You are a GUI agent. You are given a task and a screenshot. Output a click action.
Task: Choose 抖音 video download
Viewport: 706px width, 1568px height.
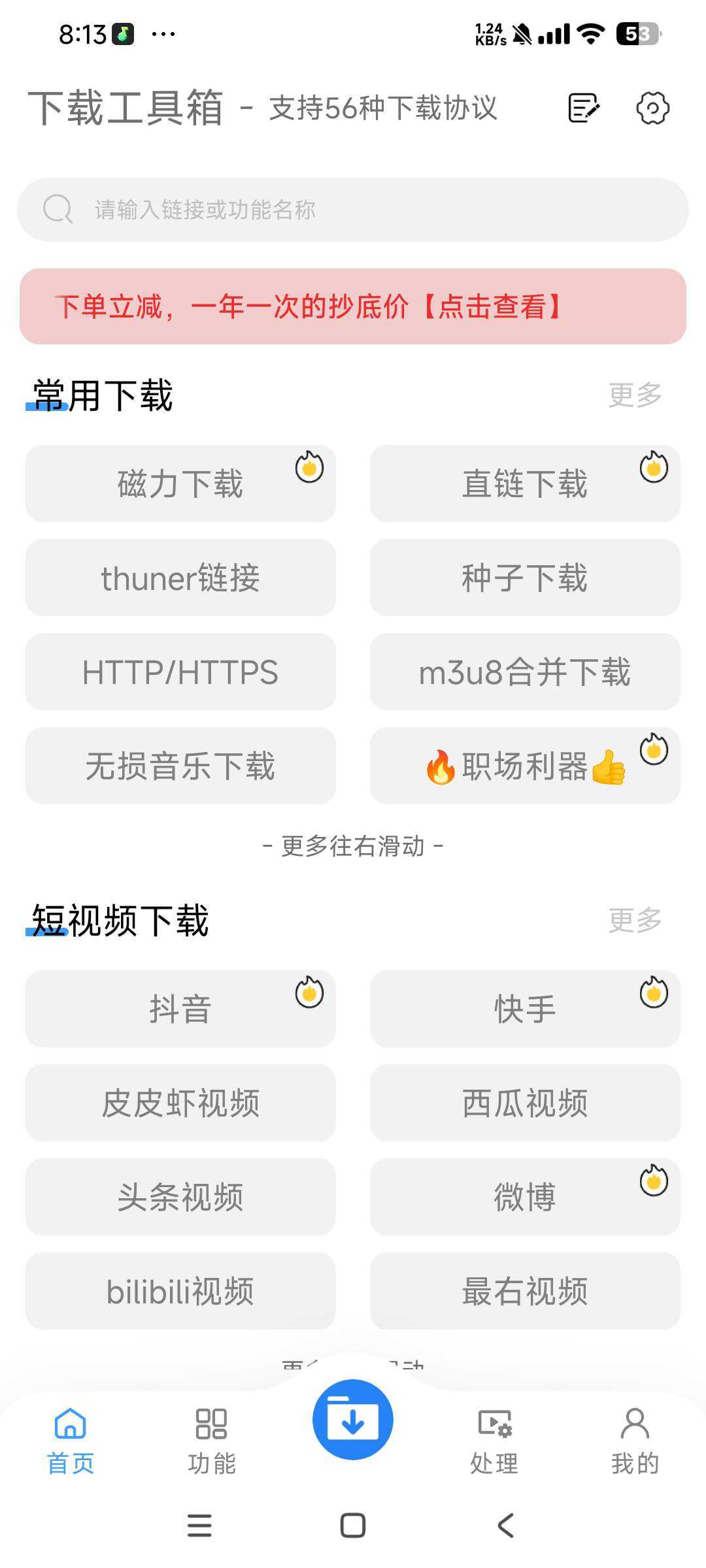tap(180, 1009)
